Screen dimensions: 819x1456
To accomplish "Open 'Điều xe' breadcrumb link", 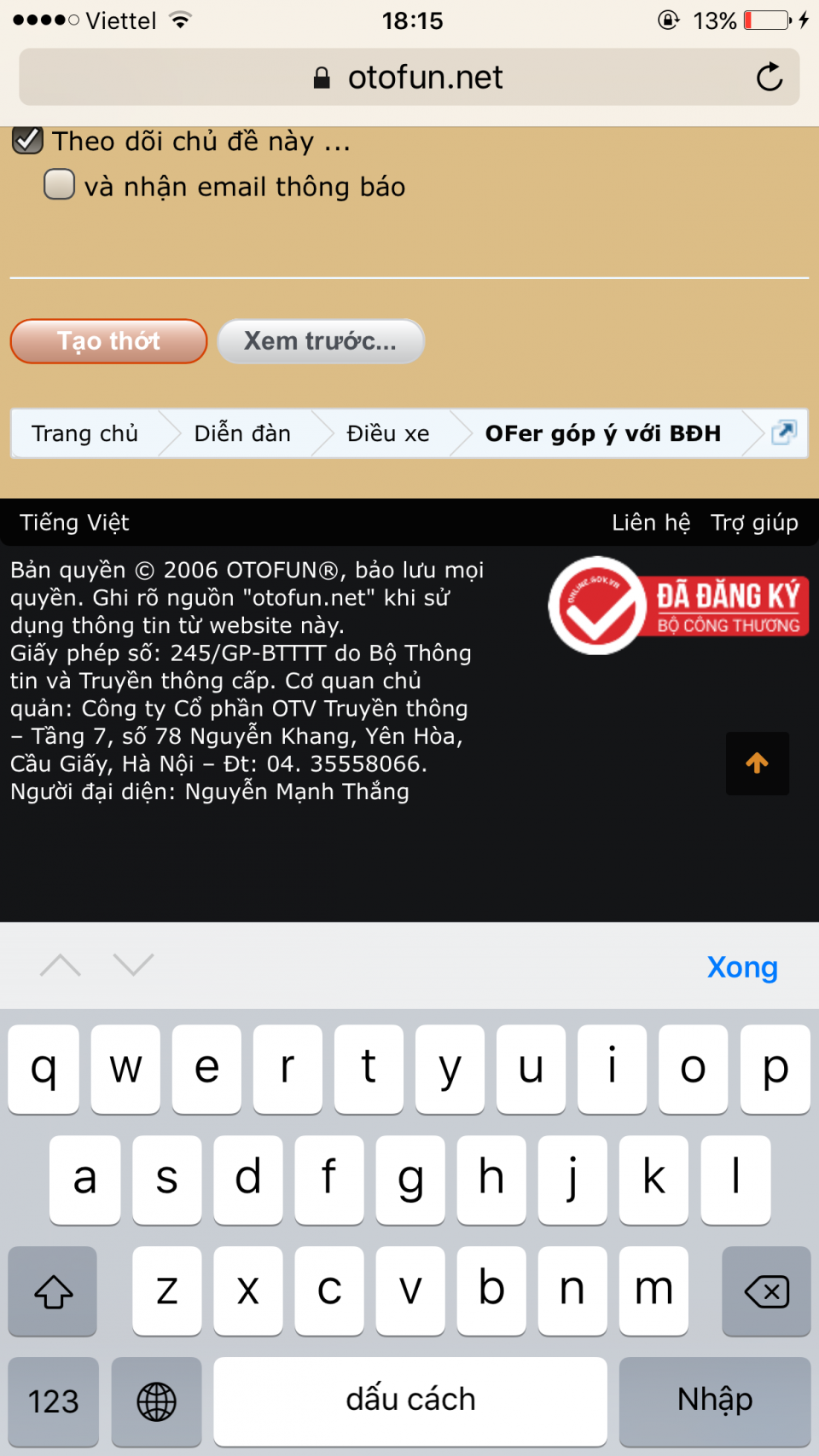I will 387,433.
